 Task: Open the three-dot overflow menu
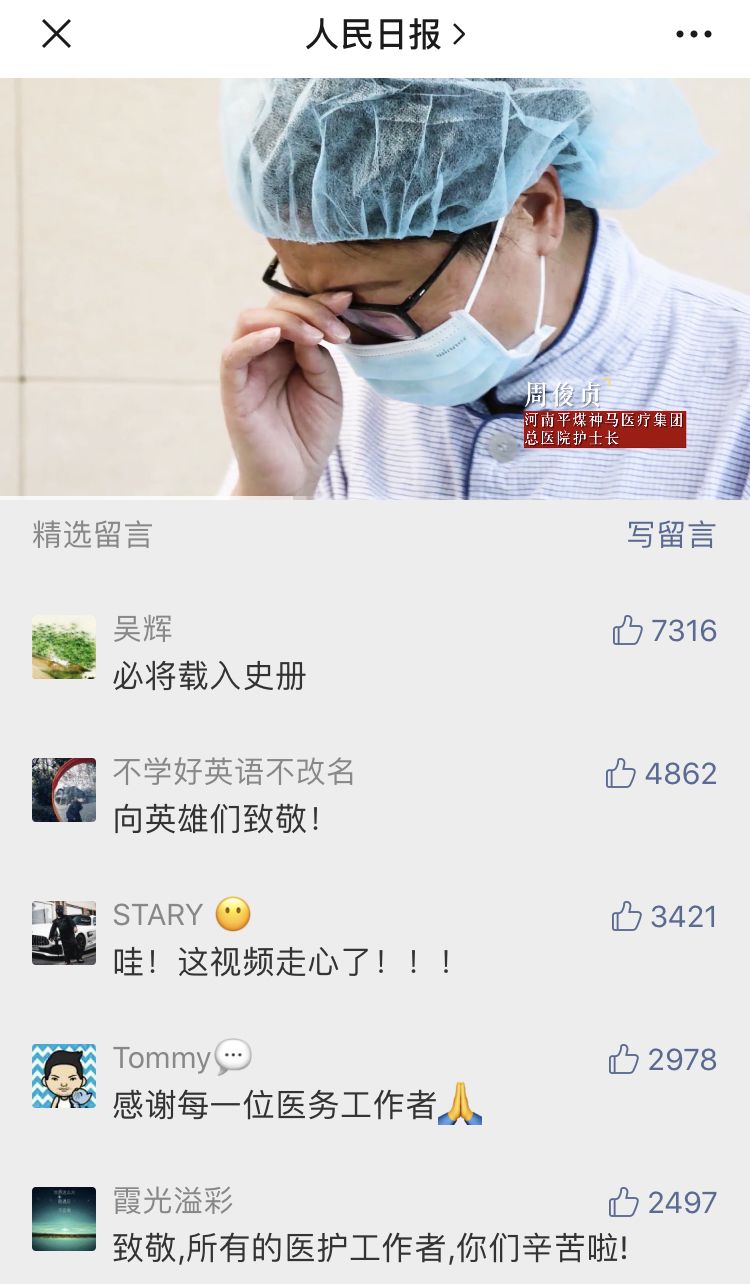(x=693, y=35)
